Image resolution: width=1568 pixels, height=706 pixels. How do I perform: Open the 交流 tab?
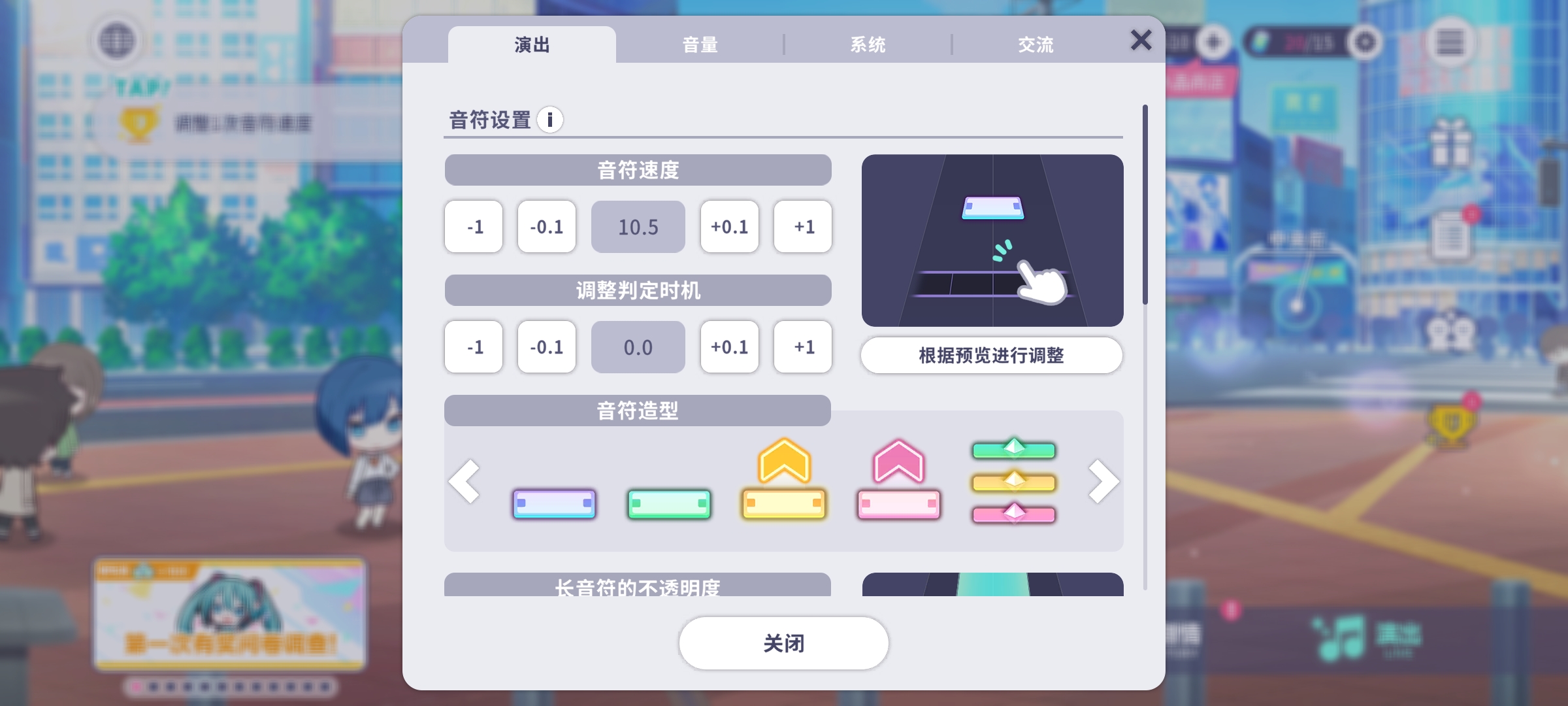pyautogui.click(x=1036, y=44)
